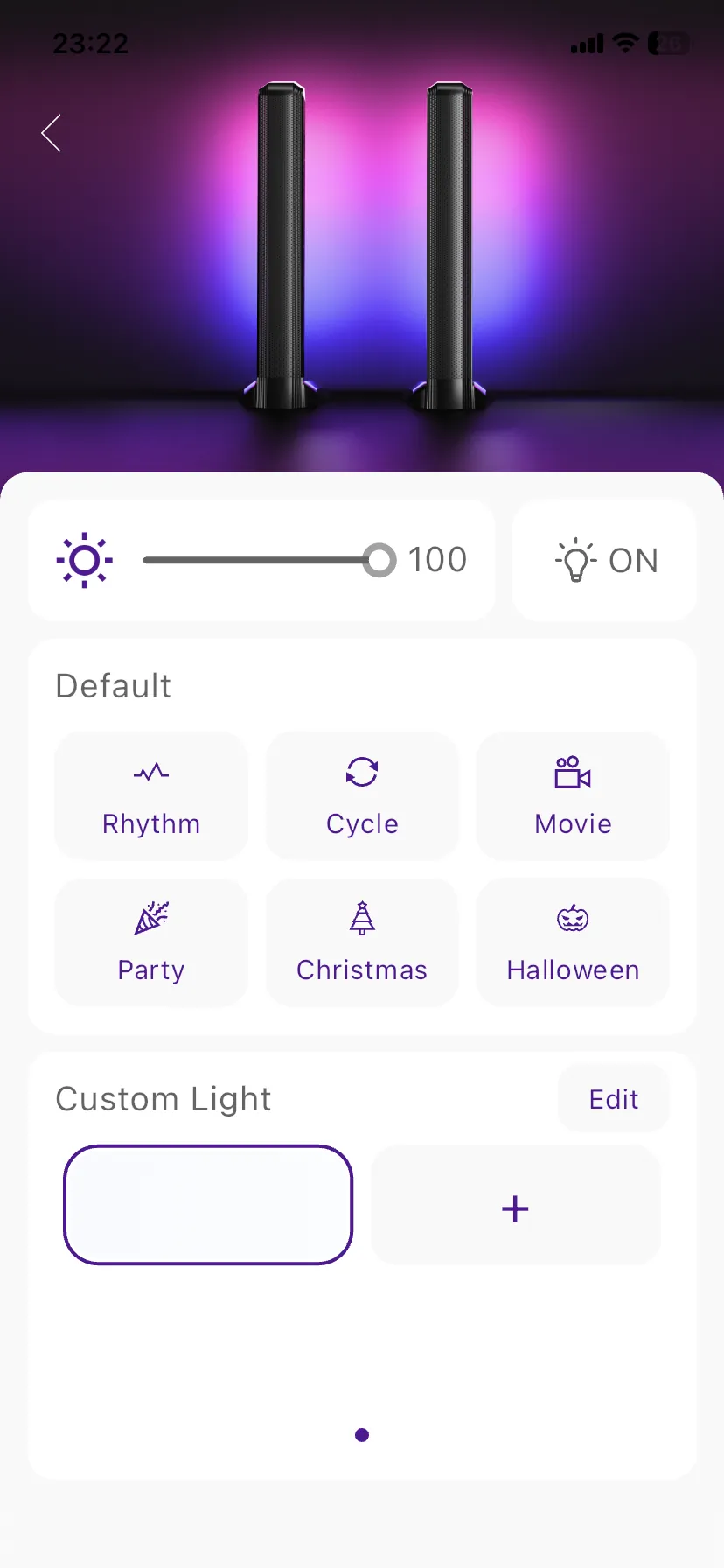The width and height of the screenshot is (724, 1568).
Task: Toggle the light ON/OFF button
Action: click(x=605, y=560)
